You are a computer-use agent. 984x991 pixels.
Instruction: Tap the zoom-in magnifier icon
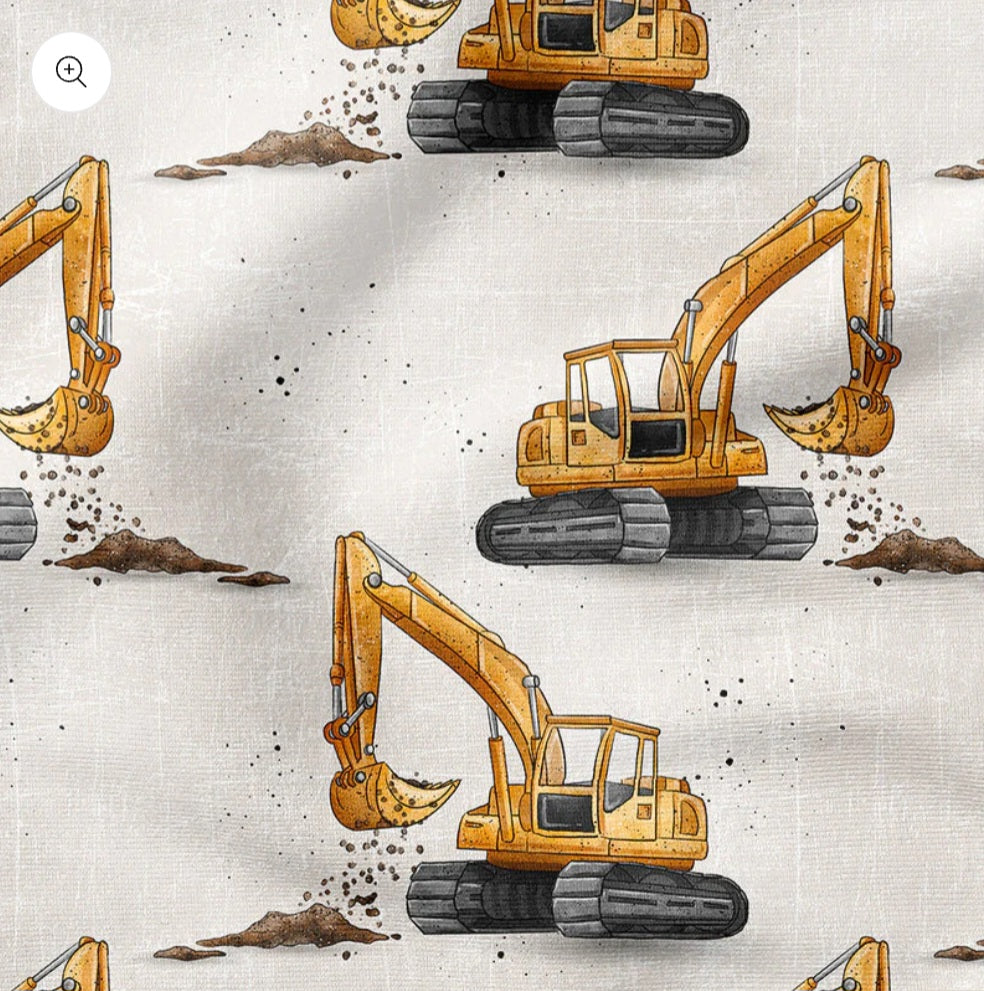pyautogui.click(x=71, y=72)
